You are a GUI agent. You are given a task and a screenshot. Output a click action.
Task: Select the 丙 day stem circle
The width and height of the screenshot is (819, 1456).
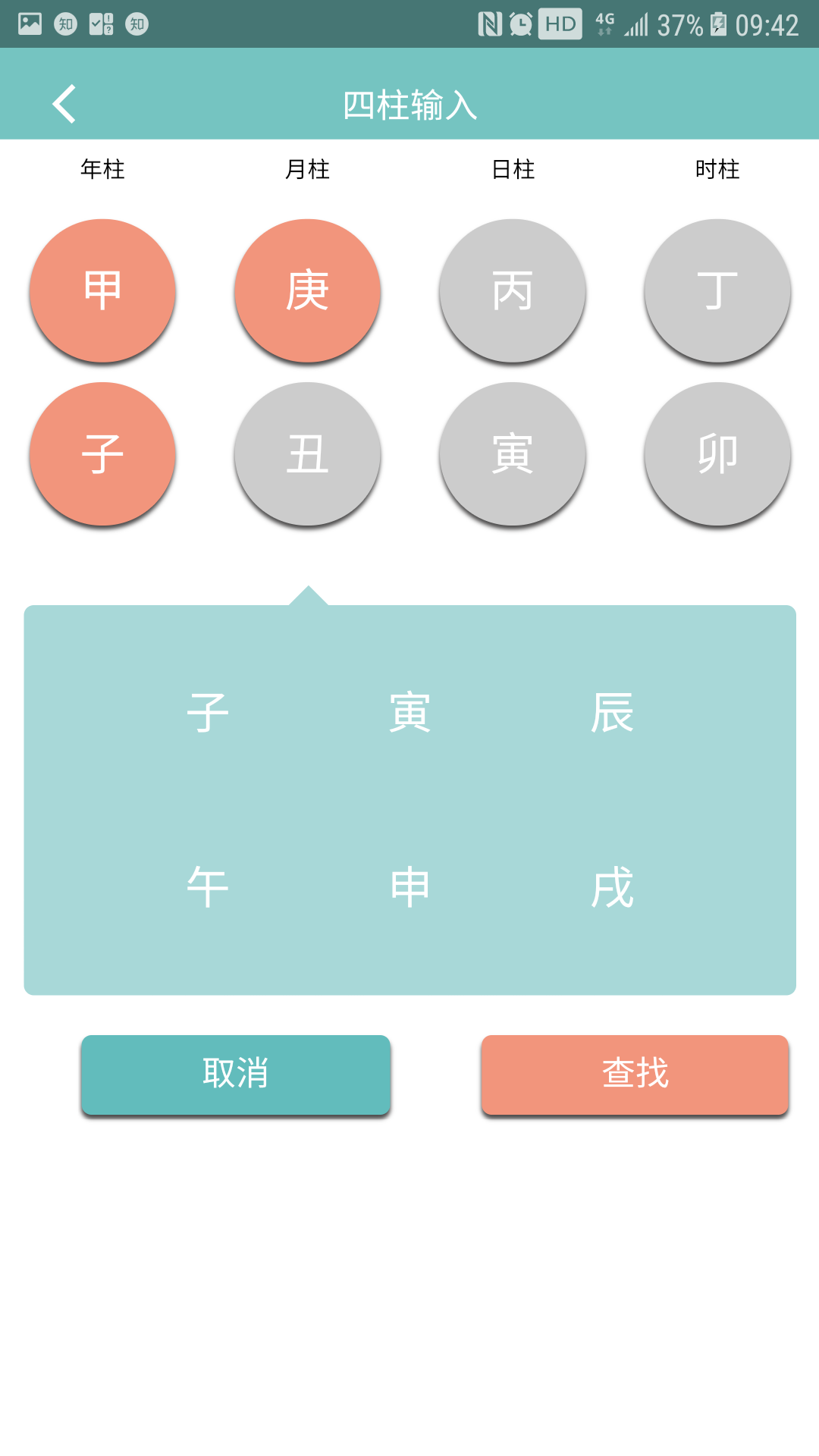(513, 290)
